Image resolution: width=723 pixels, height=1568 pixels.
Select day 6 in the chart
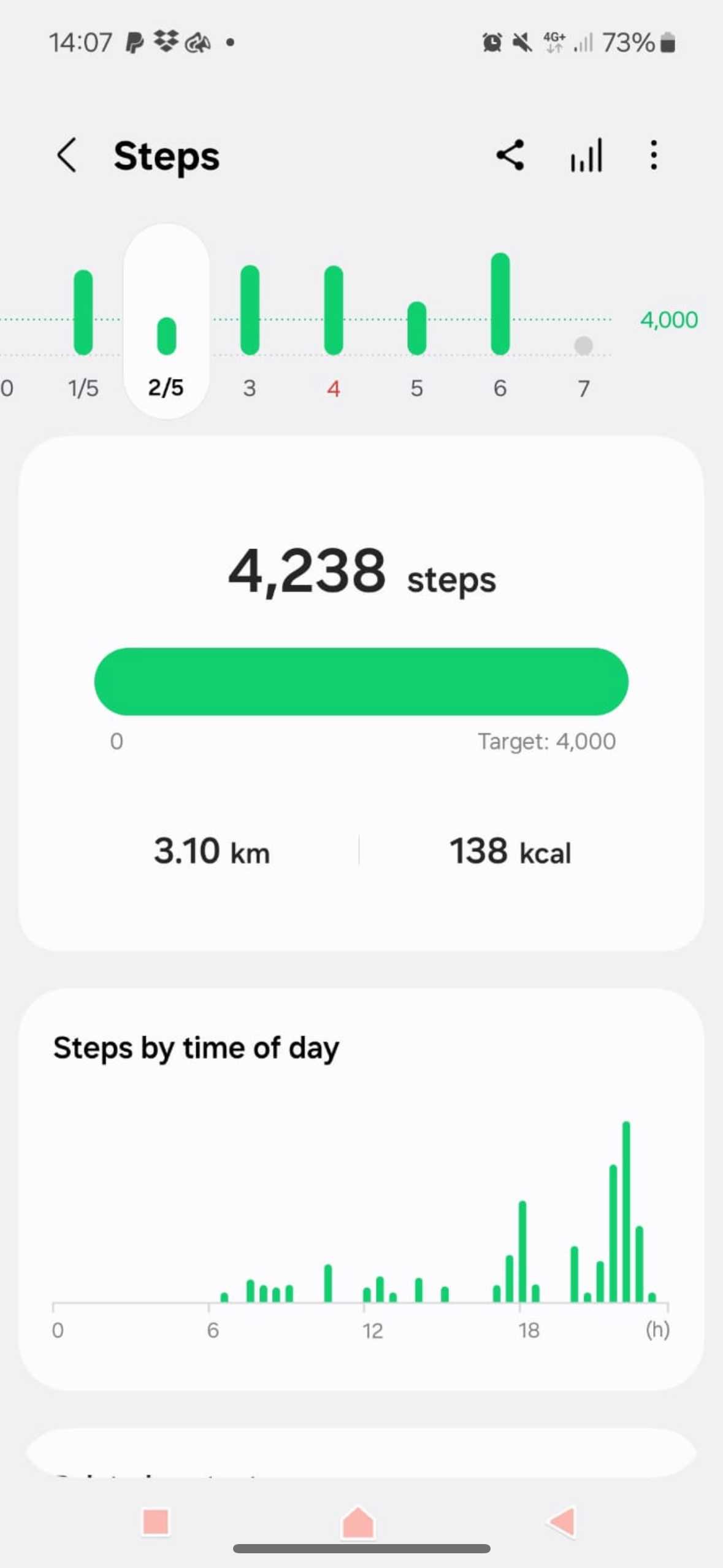500,331
